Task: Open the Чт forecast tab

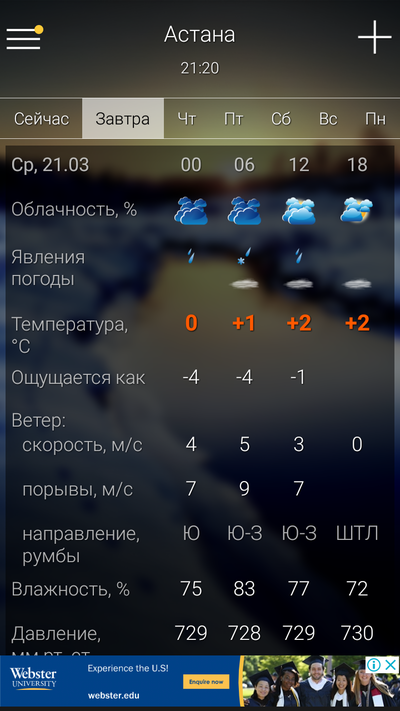Action: [x=187, y=119]
